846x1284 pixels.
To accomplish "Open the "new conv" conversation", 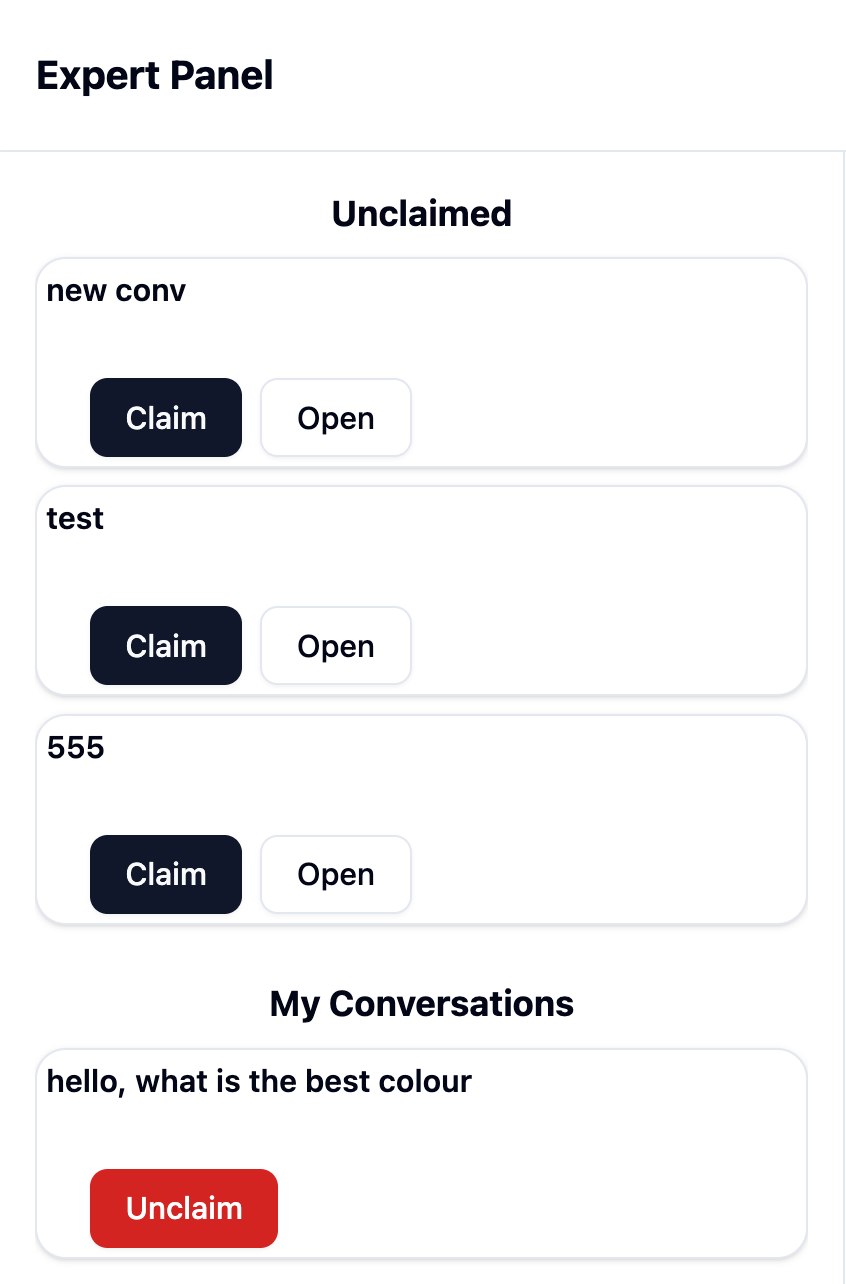I will click(x=335, y=417).
